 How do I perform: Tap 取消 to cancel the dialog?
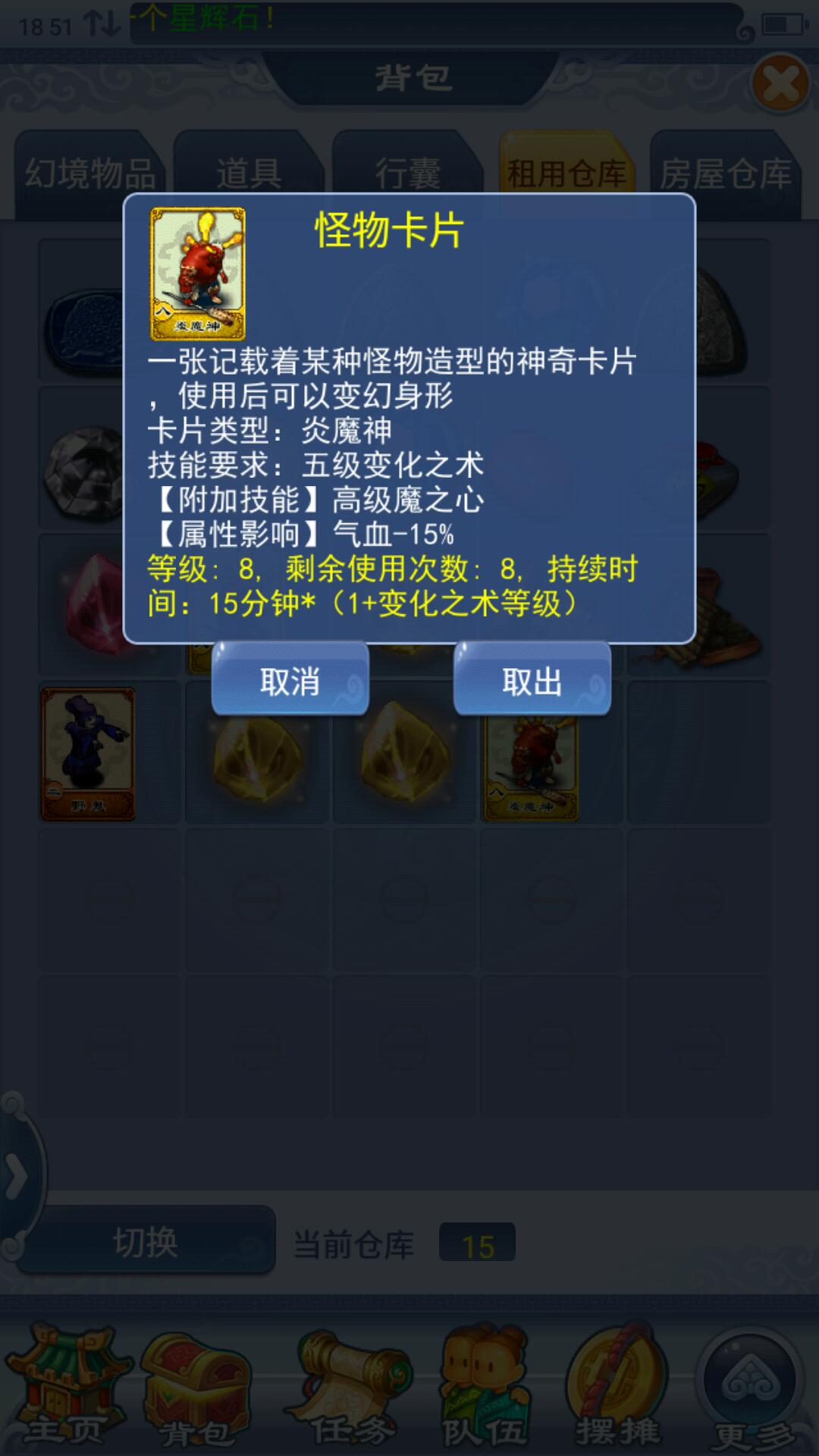coord(290,680)
